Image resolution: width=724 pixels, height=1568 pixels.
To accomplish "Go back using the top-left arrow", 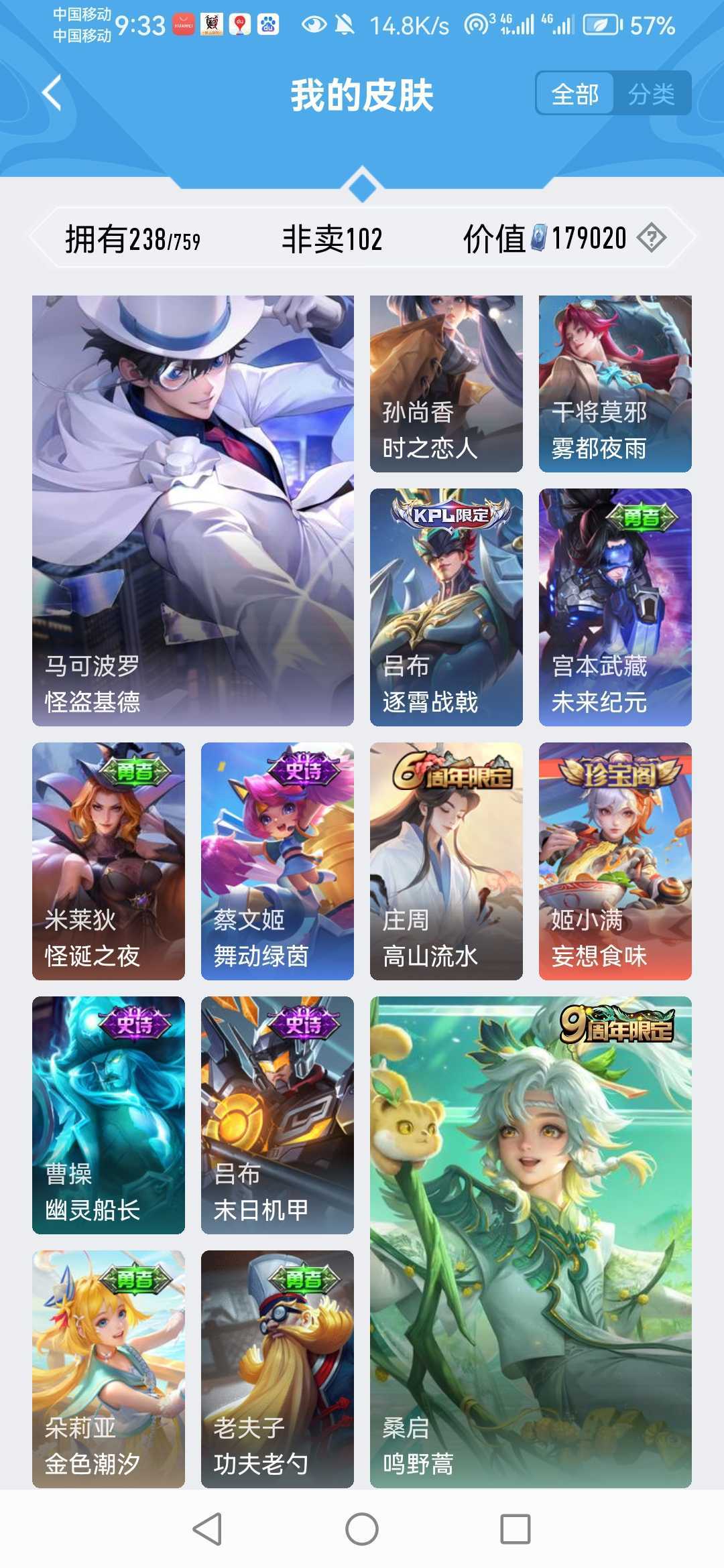I will (x=52, y=92).
